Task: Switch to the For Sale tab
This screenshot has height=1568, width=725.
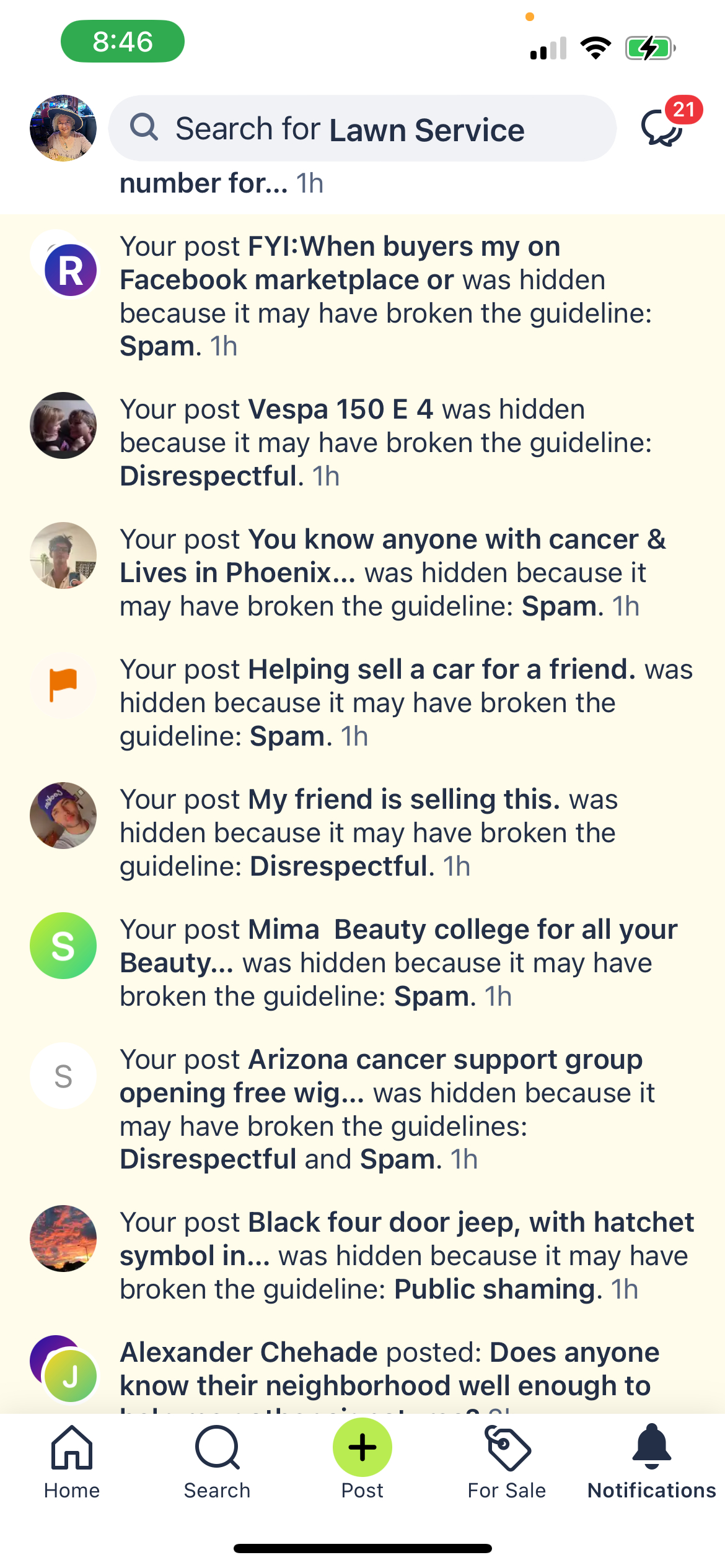Action: [507, 1461]
